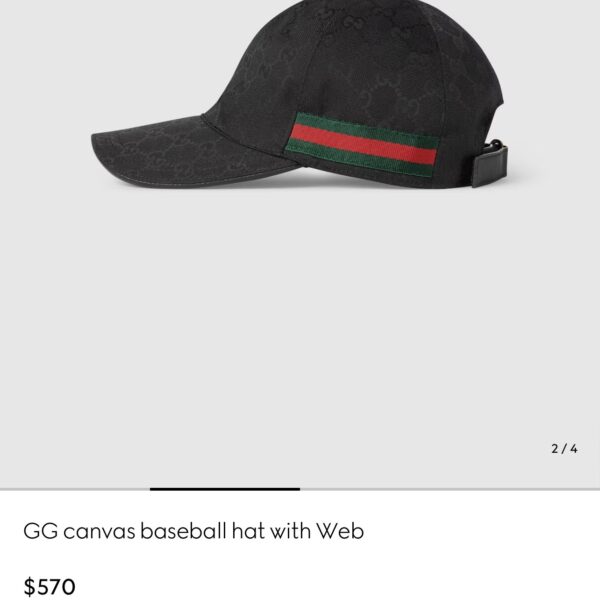Tap the image carousel progress indicator
The height and width of the screenshot is (600, 600).
coord(225,489)
